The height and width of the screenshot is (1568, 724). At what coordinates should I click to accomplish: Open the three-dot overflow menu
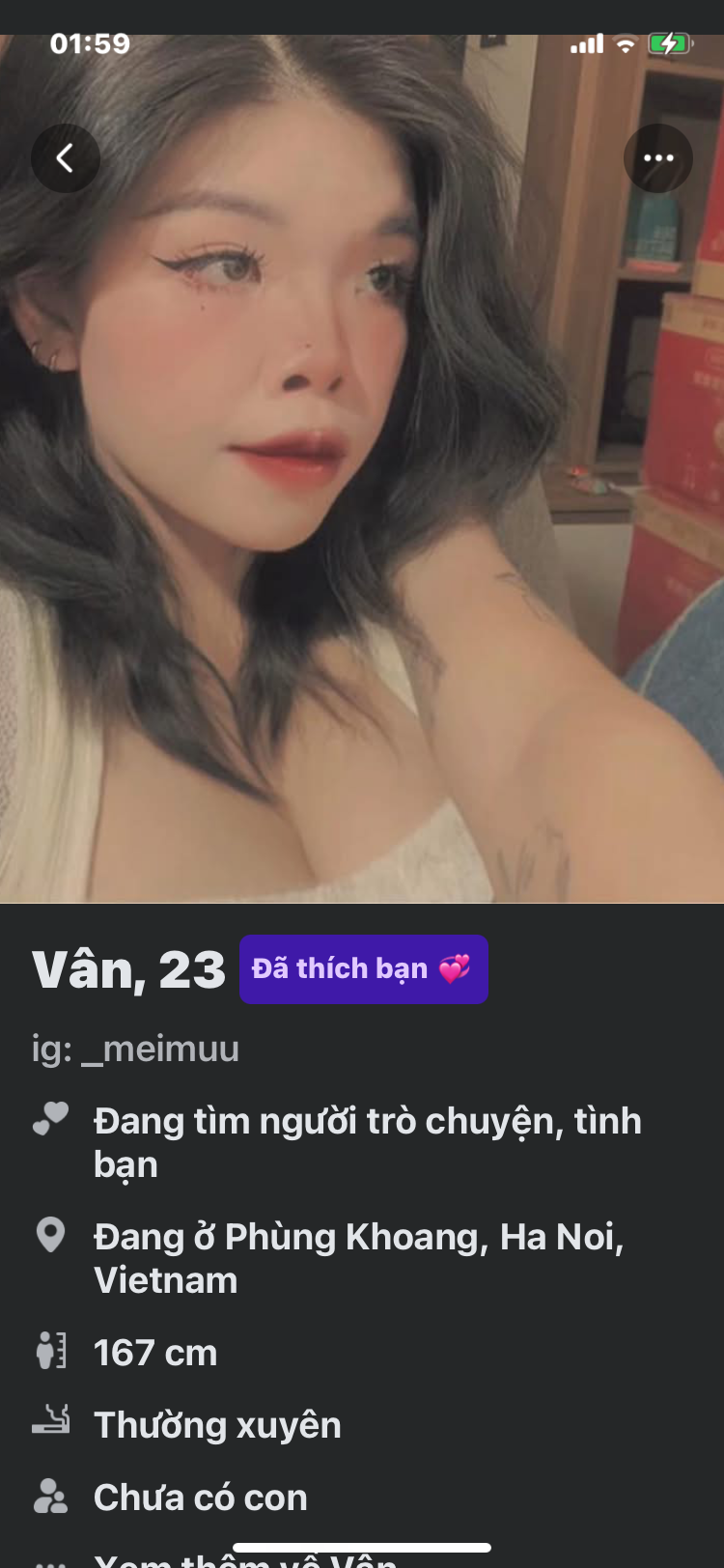point(658,158)
